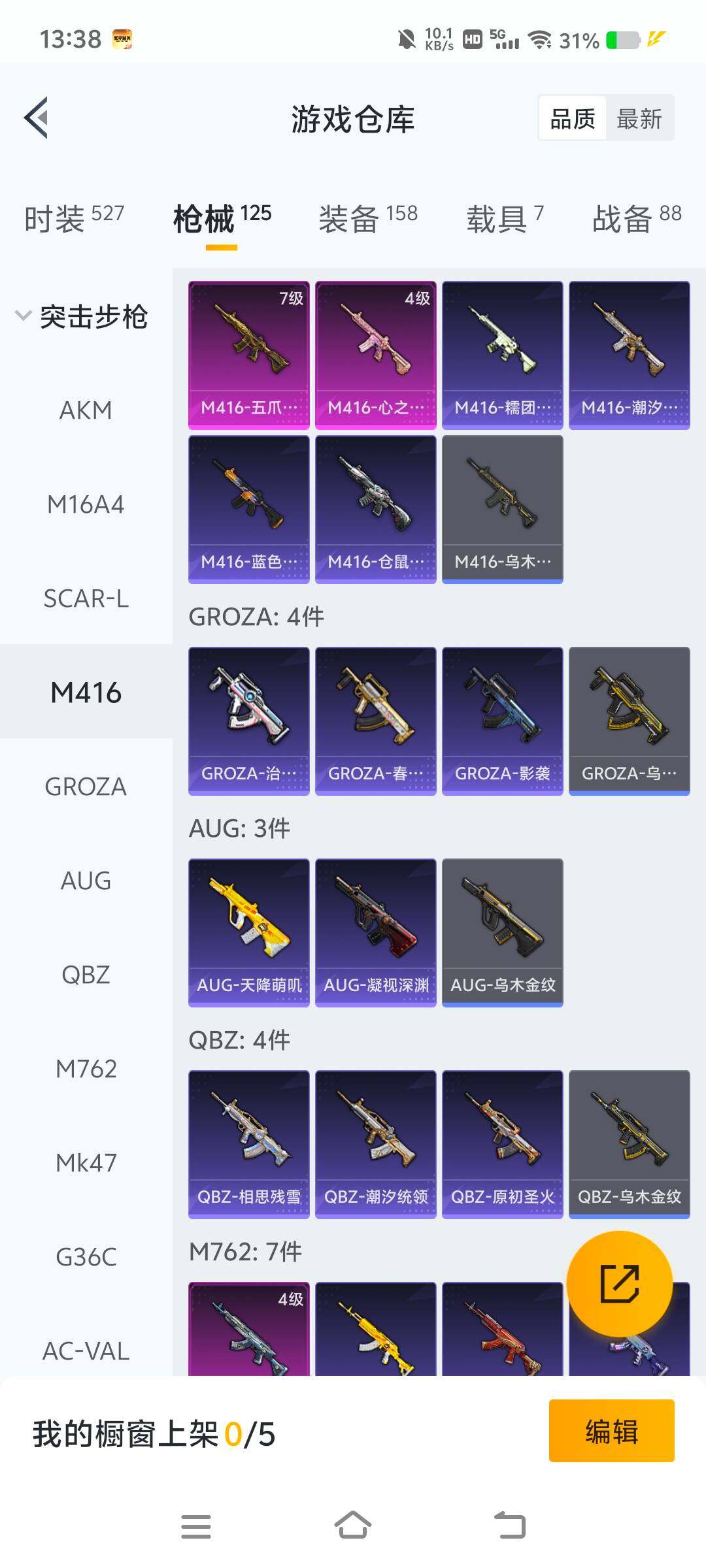View the AUG-天降萌叽 skin
Image resolution: width=706 pixels, height=1568 pixels.
[x=248, y=932]
